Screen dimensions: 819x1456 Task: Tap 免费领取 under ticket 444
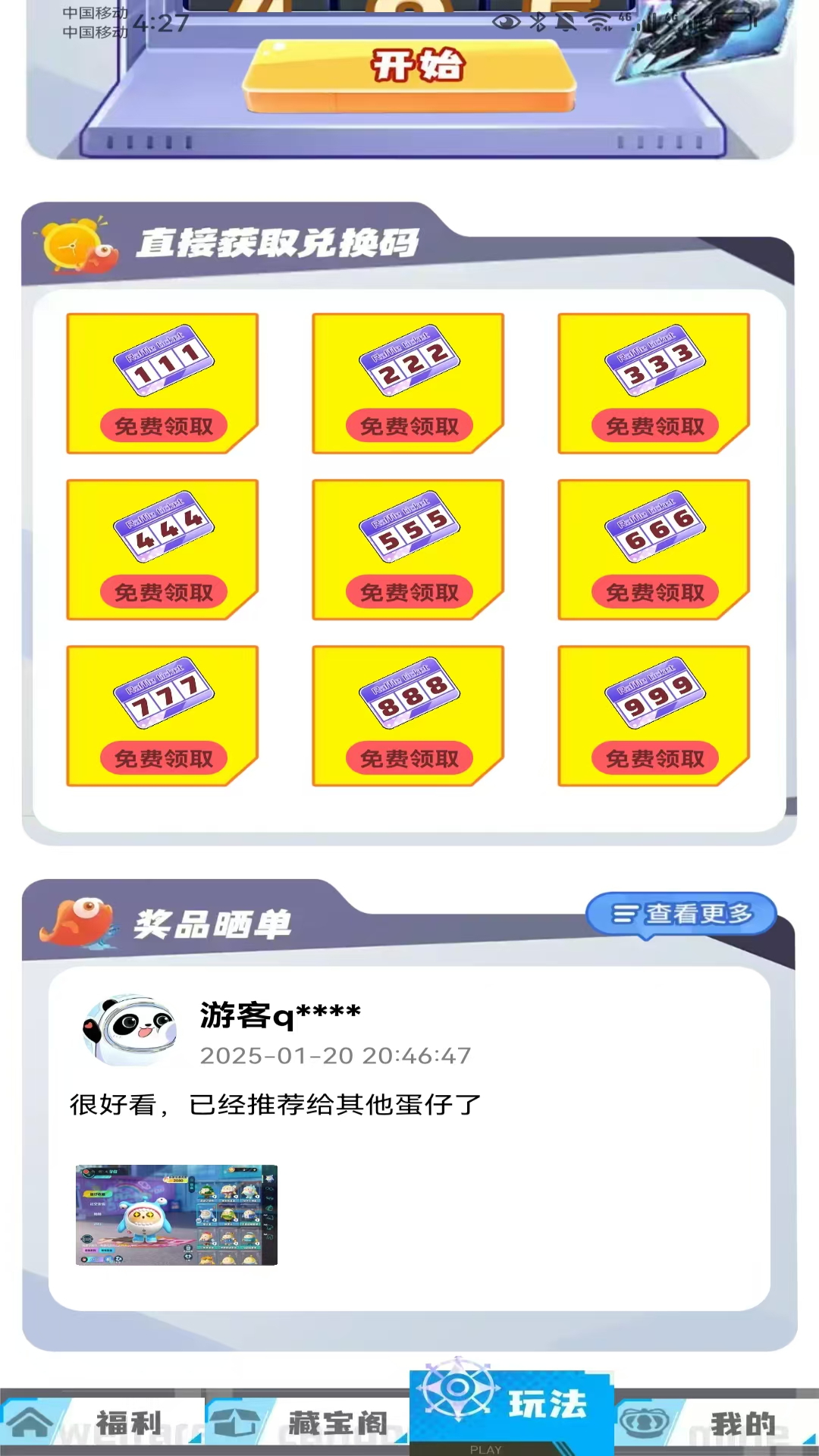pos(164,592)
